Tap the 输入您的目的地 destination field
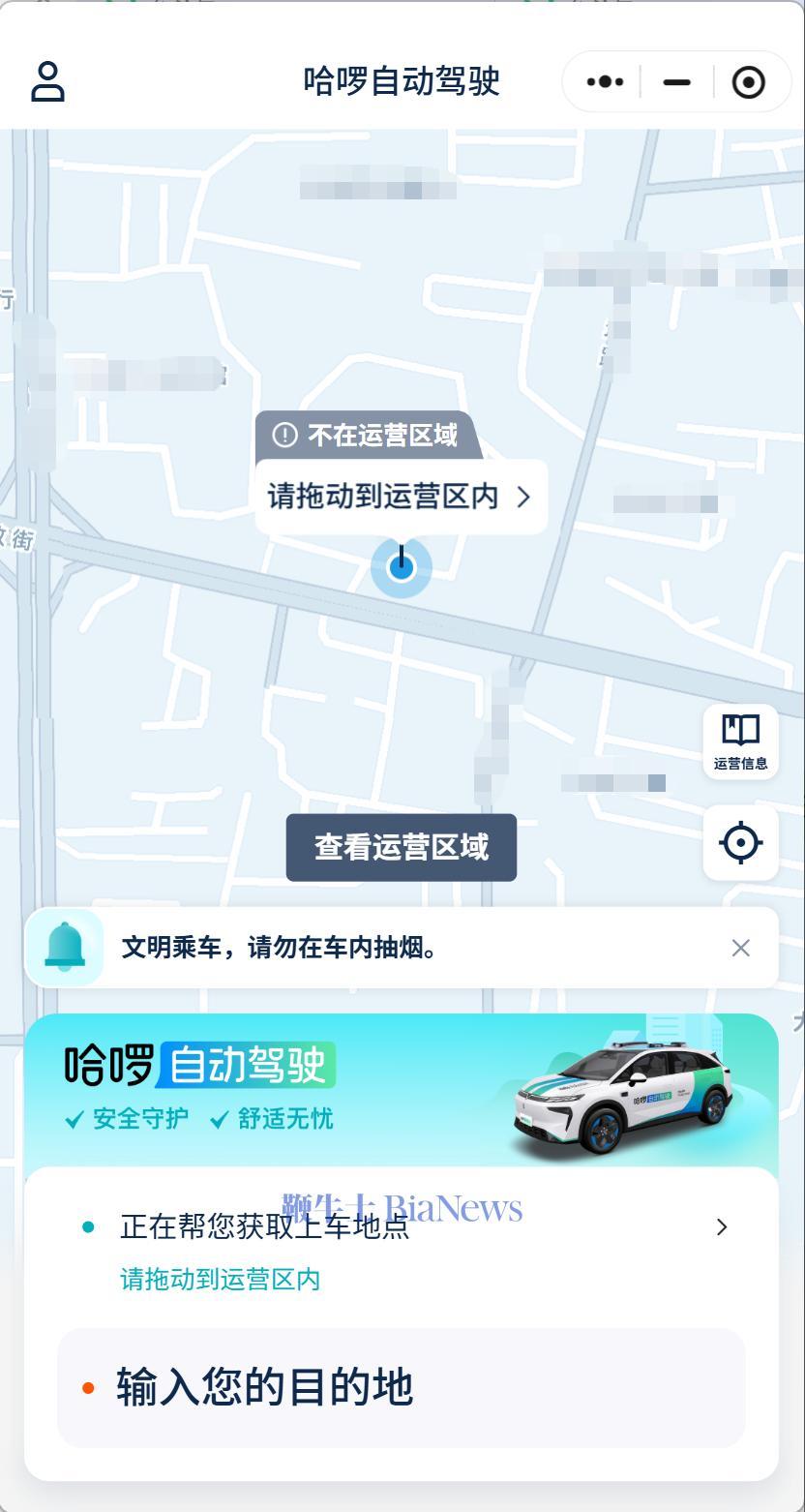The height and width of the screenshot is (1512, 805). [401, 1387]
